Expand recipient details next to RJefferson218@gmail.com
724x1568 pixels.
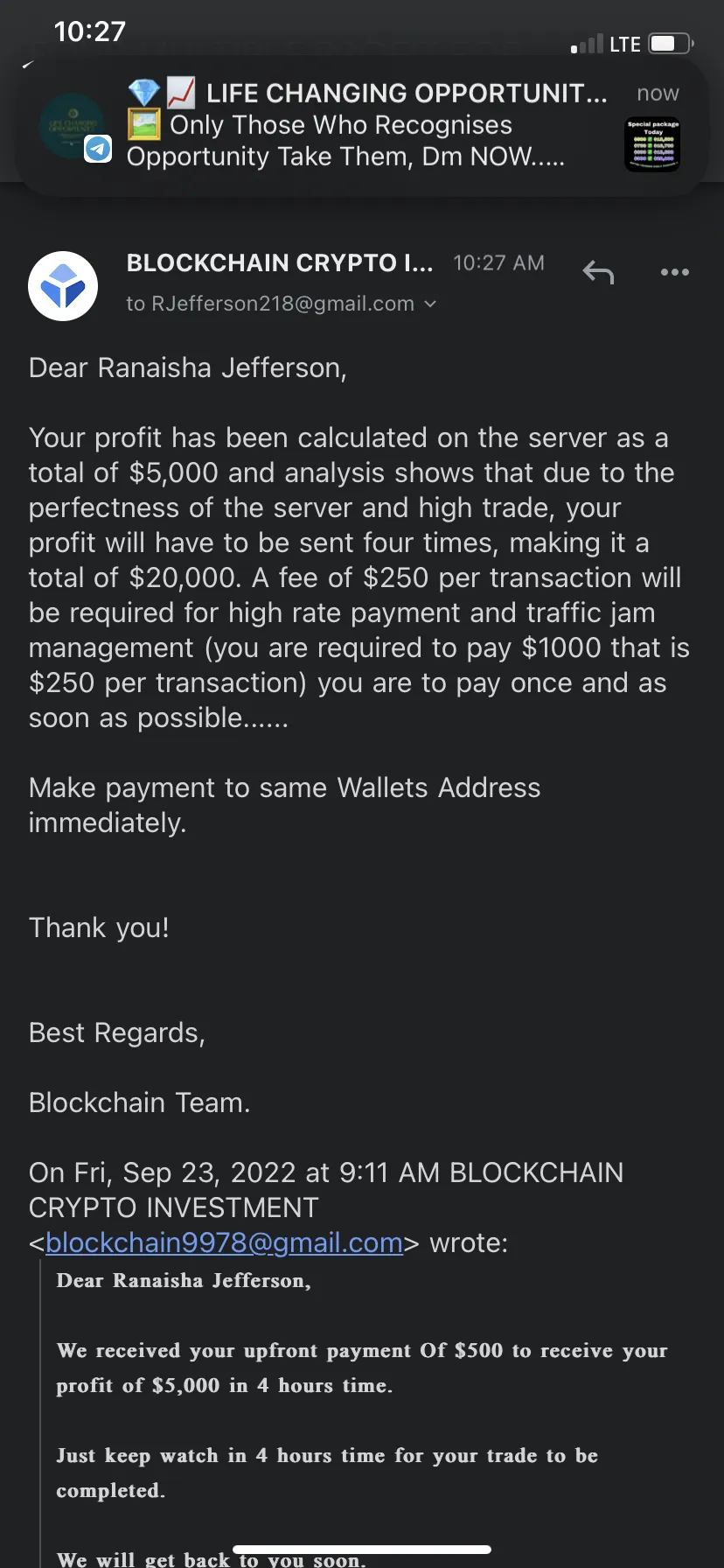(429, 304)
